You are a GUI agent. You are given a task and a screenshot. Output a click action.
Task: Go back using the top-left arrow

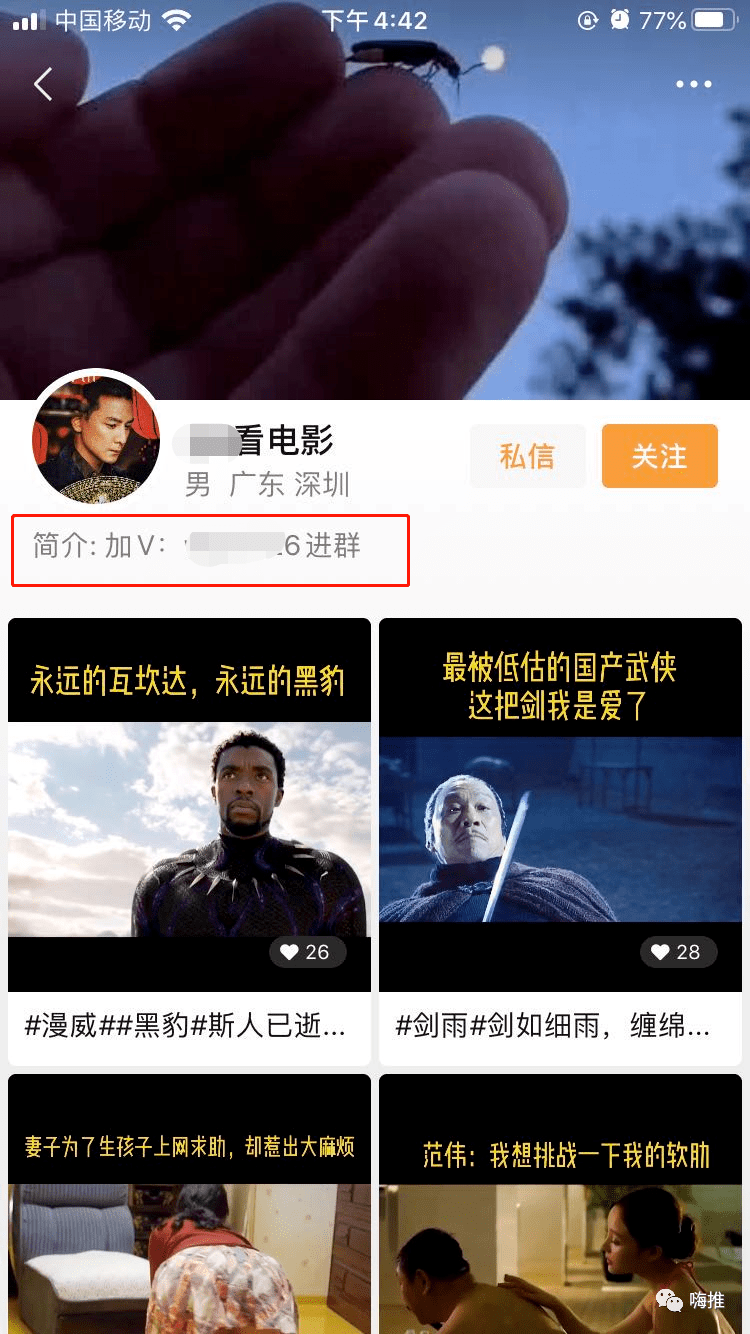click(x=43, y=85)
